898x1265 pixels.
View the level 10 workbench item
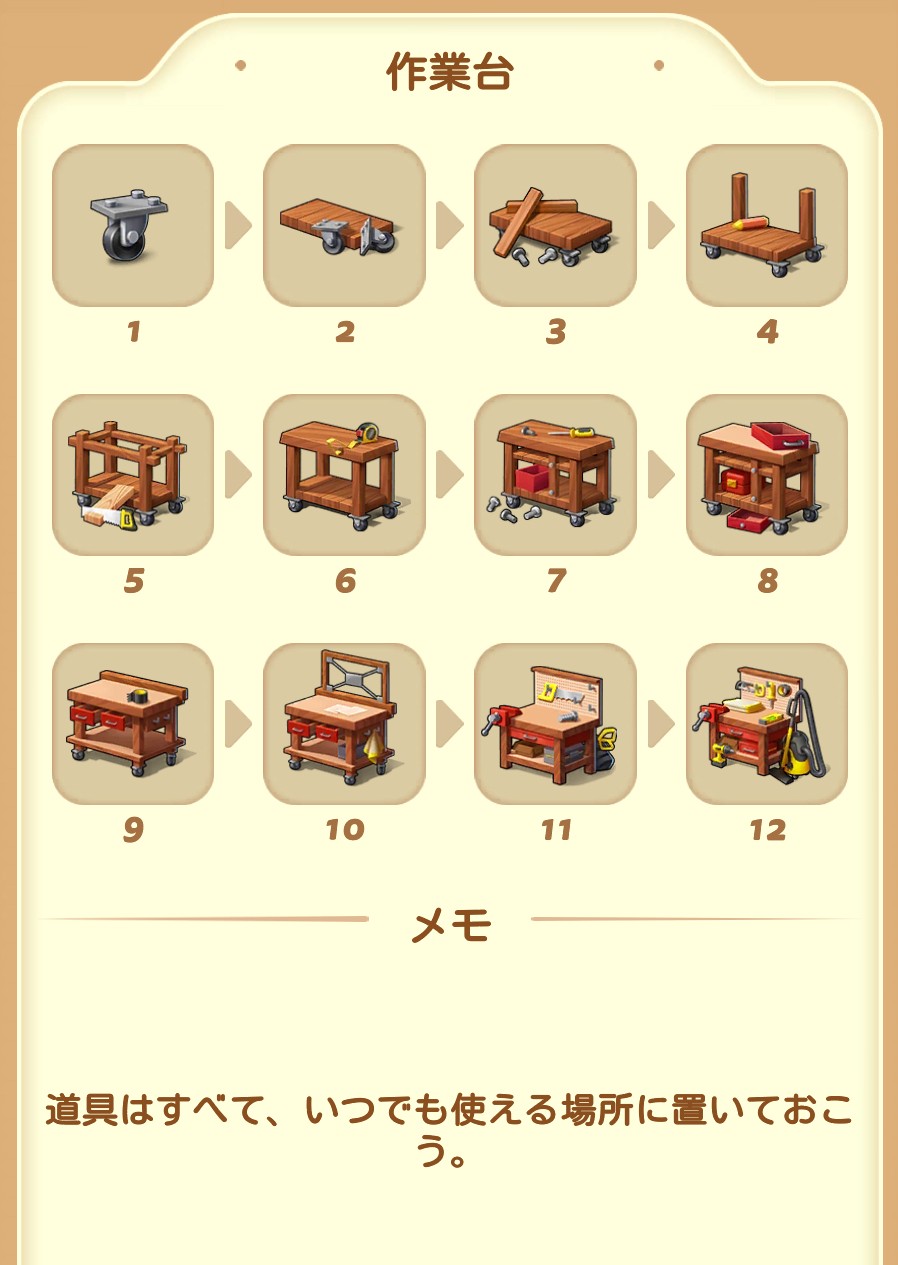(x=344, y=723)
